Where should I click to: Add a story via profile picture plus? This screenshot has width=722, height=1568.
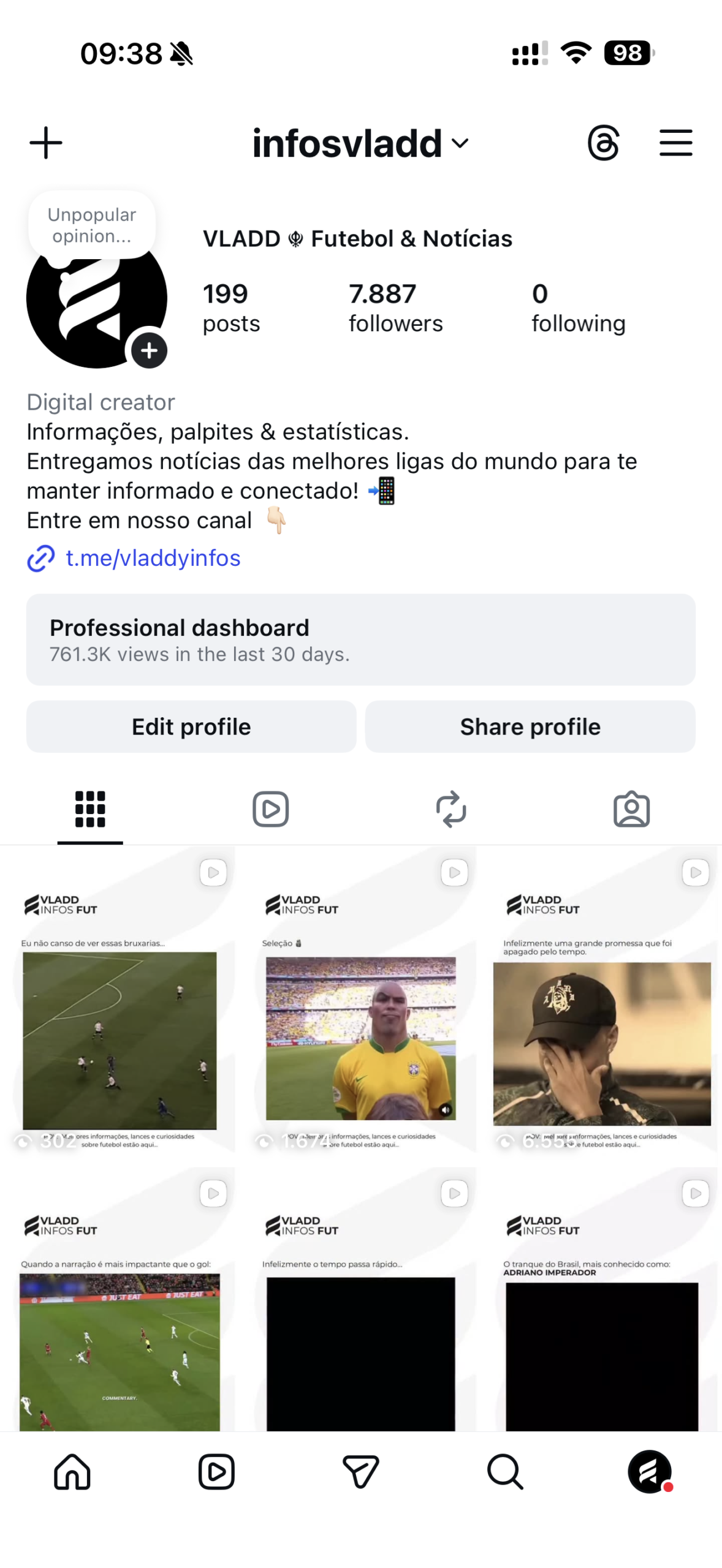click(x=149, y=351)
